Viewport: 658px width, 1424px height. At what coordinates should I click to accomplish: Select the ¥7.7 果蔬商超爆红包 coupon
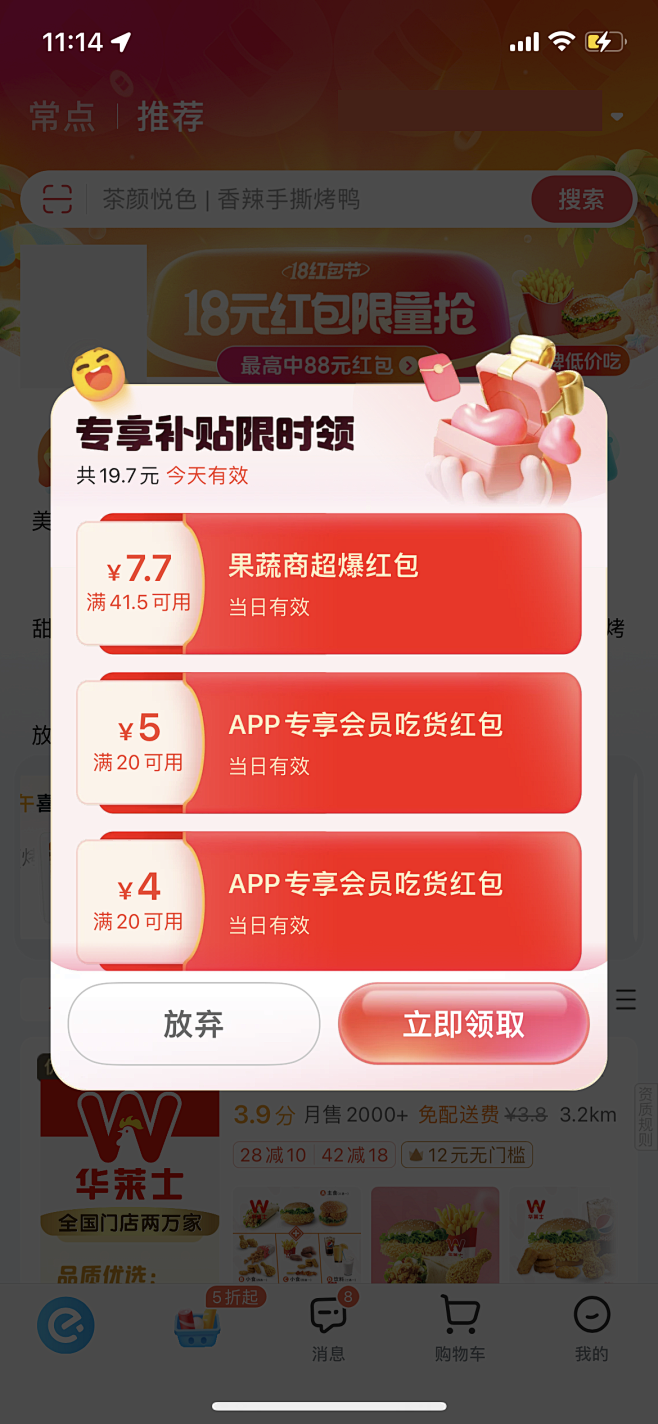click(329, 584)
